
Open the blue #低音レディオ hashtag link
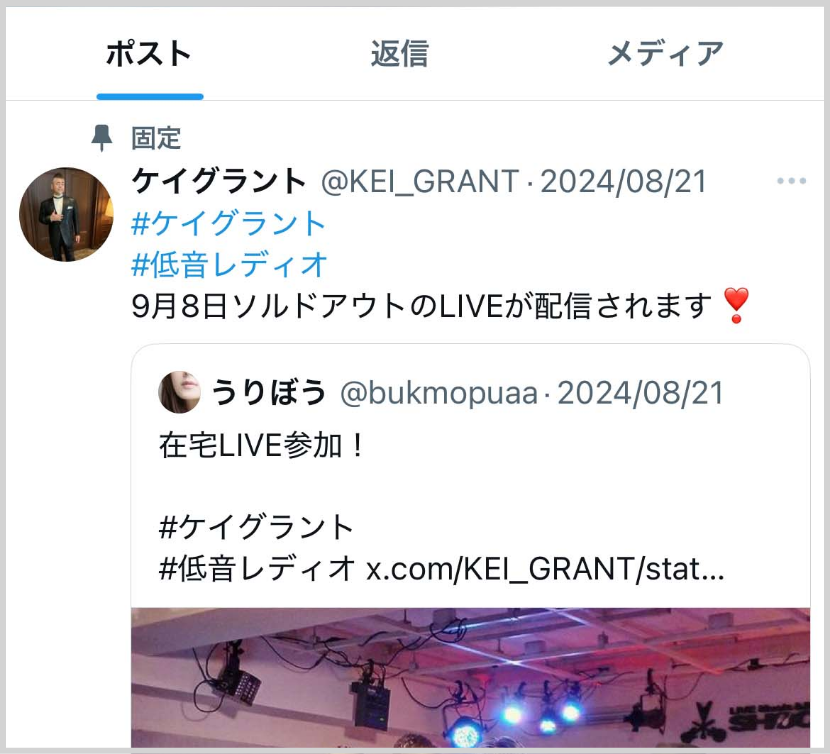tap(230, 264)
